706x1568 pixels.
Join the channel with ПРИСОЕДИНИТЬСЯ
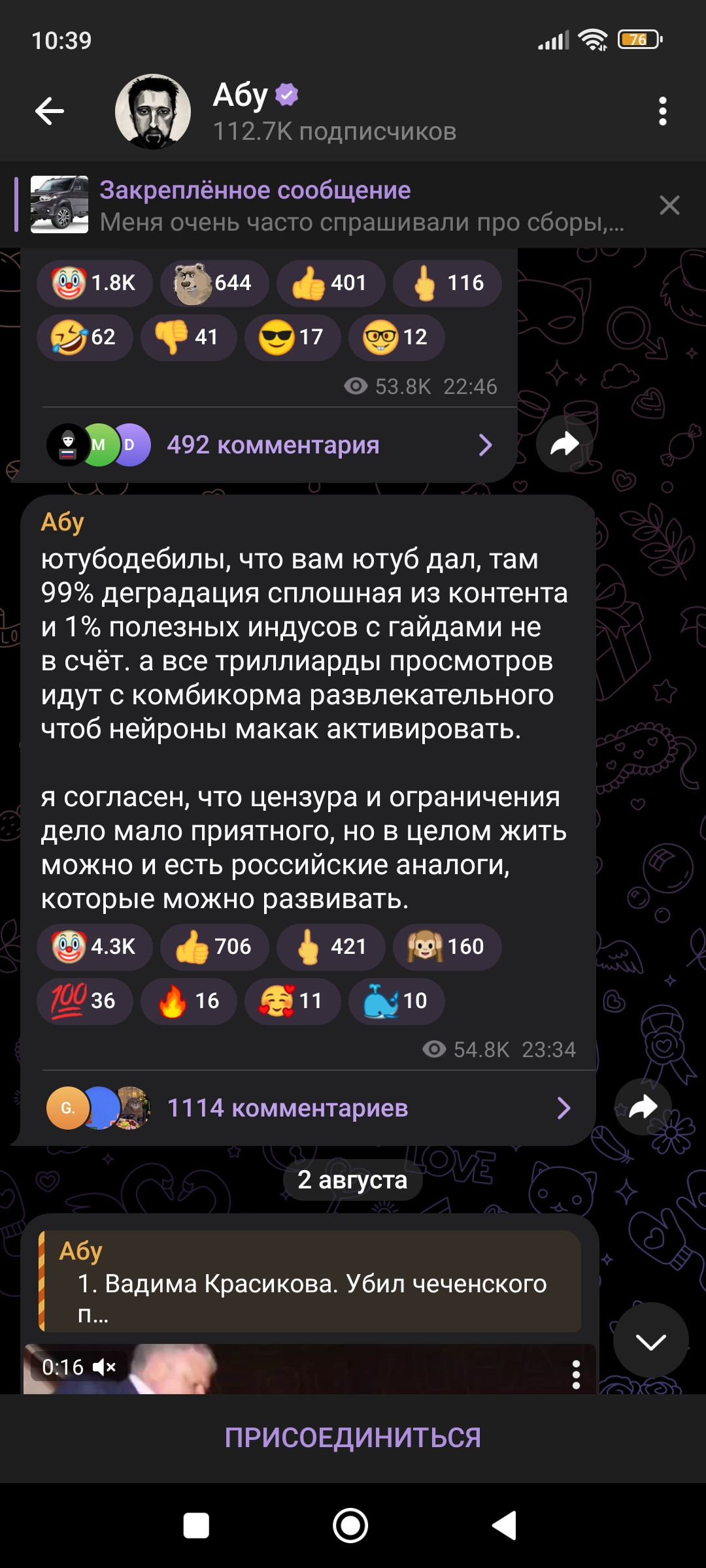[x=353, y=1437]
